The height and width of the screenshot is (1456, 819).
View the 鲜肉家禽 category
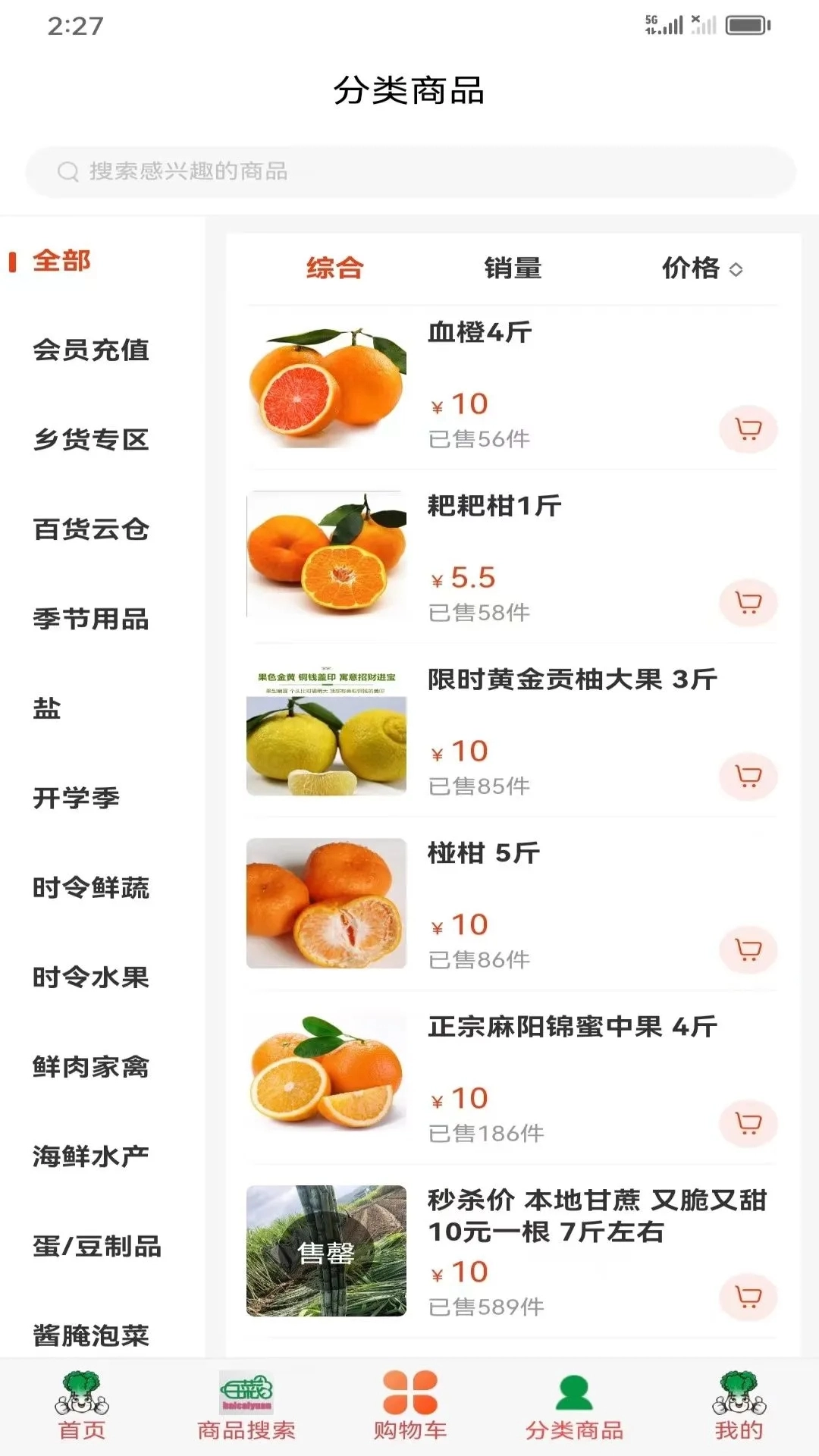click(91, 1067)
